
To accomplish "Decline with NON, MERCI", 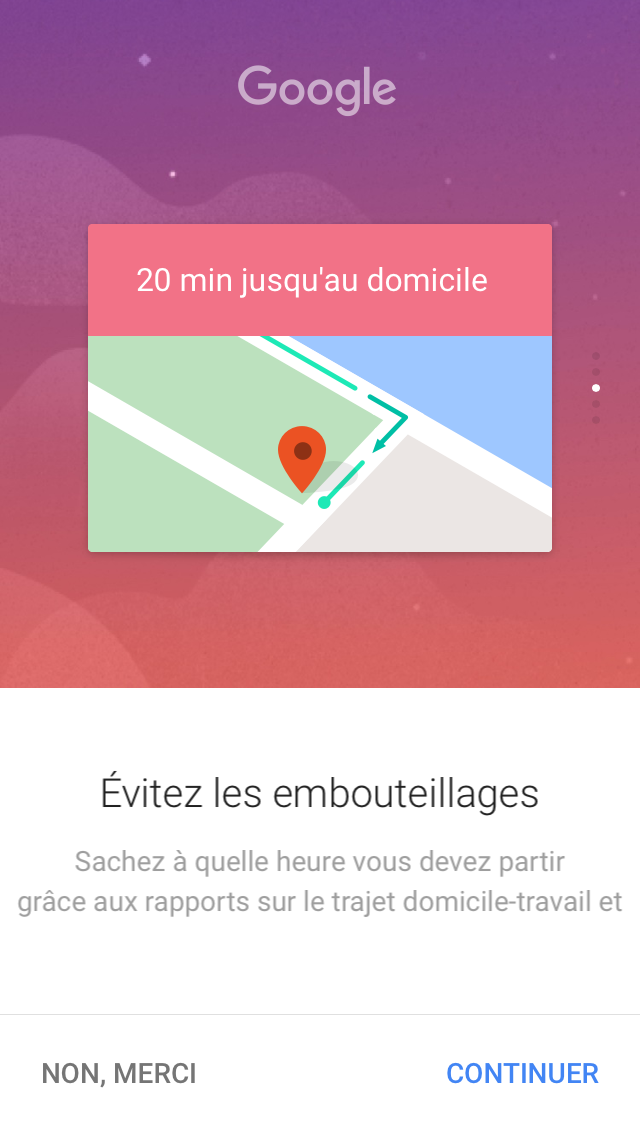I will click(x=119, y=1074).
